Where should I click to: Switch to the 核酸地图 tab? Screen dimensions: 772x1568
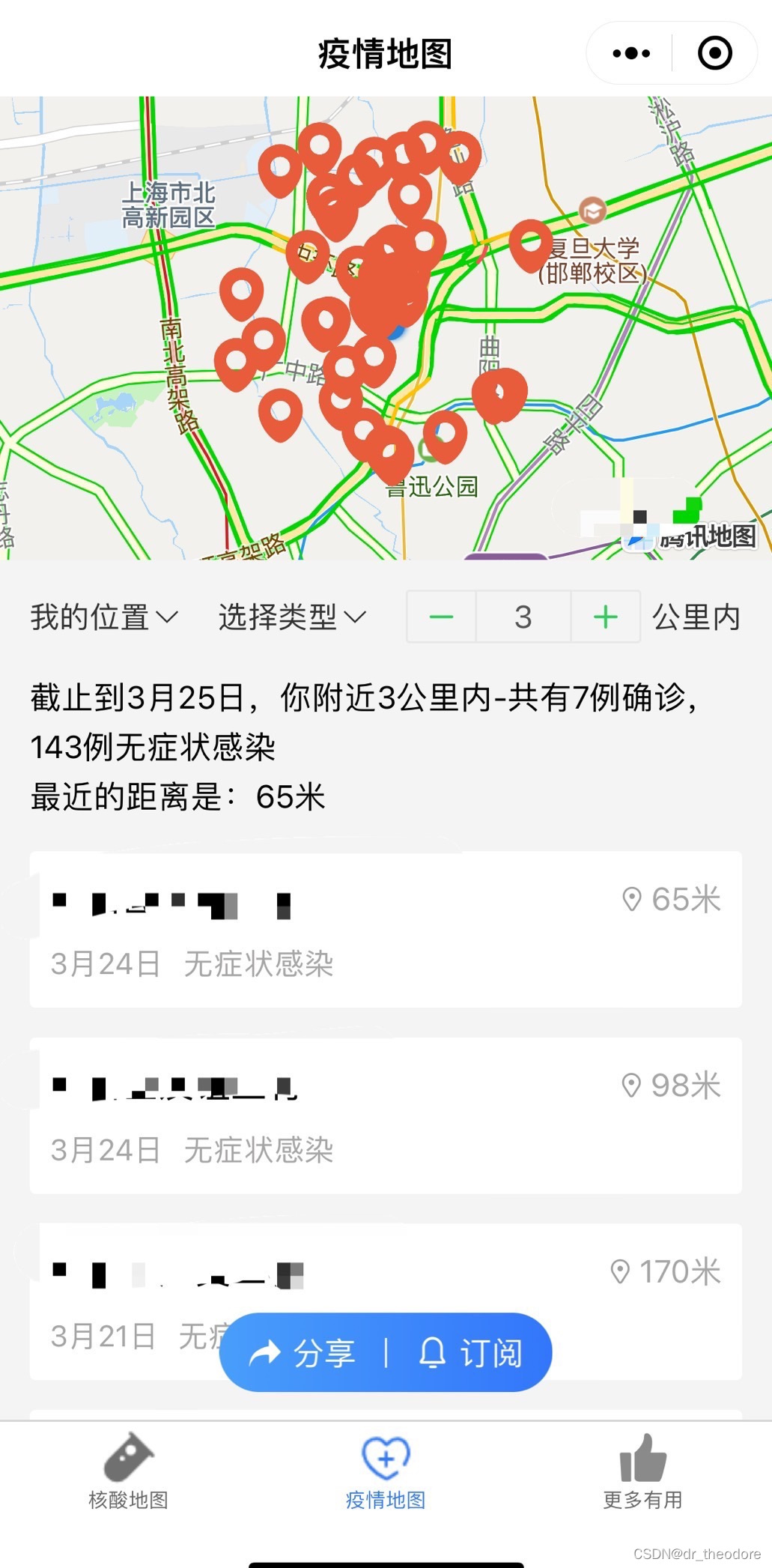pyautogui.click(x=128, y=1471)
